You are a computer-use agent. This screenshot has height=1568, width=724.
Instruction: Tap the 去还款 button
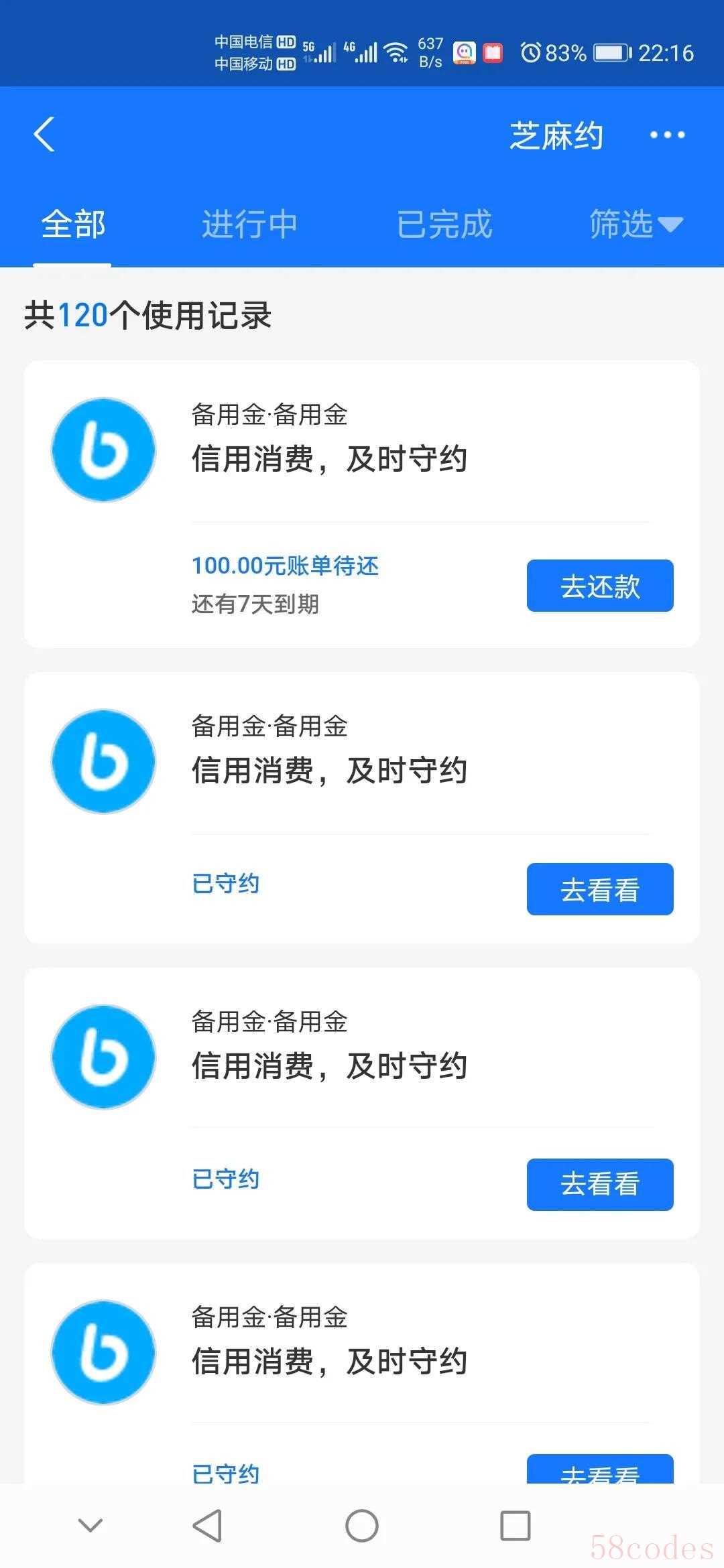coord(600,586)
